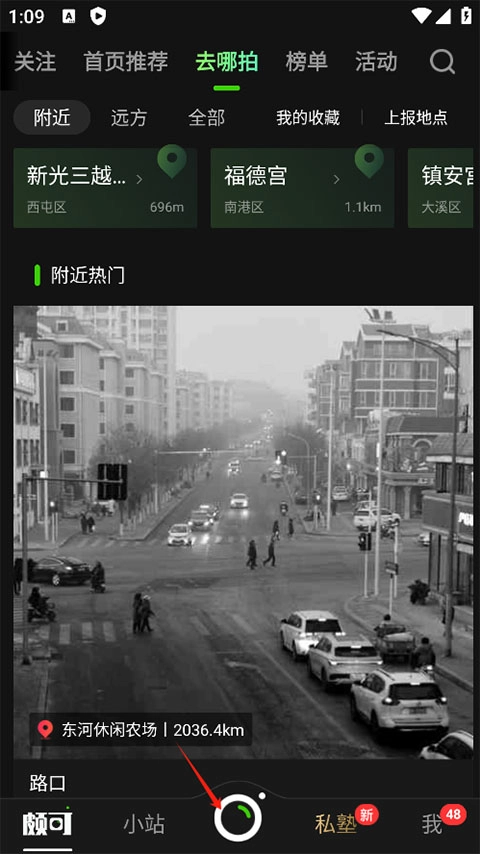Open the 路口 street photo post
Viewport: 480px width, 854px height.
point(243,532)
